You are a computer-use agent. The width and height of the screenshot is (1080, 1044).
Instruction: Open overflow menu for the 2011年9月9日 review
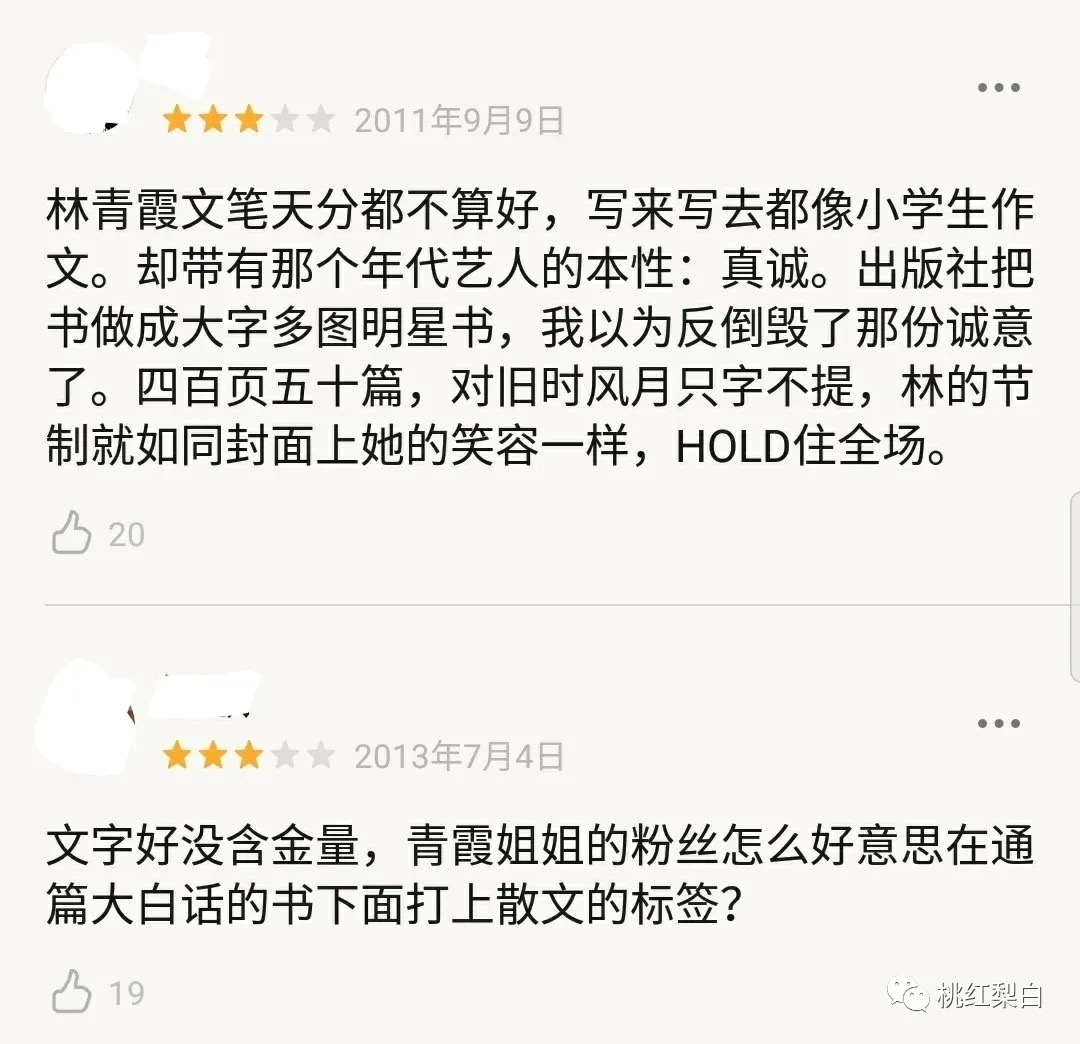pyautogui.click(x=997, y=88)
